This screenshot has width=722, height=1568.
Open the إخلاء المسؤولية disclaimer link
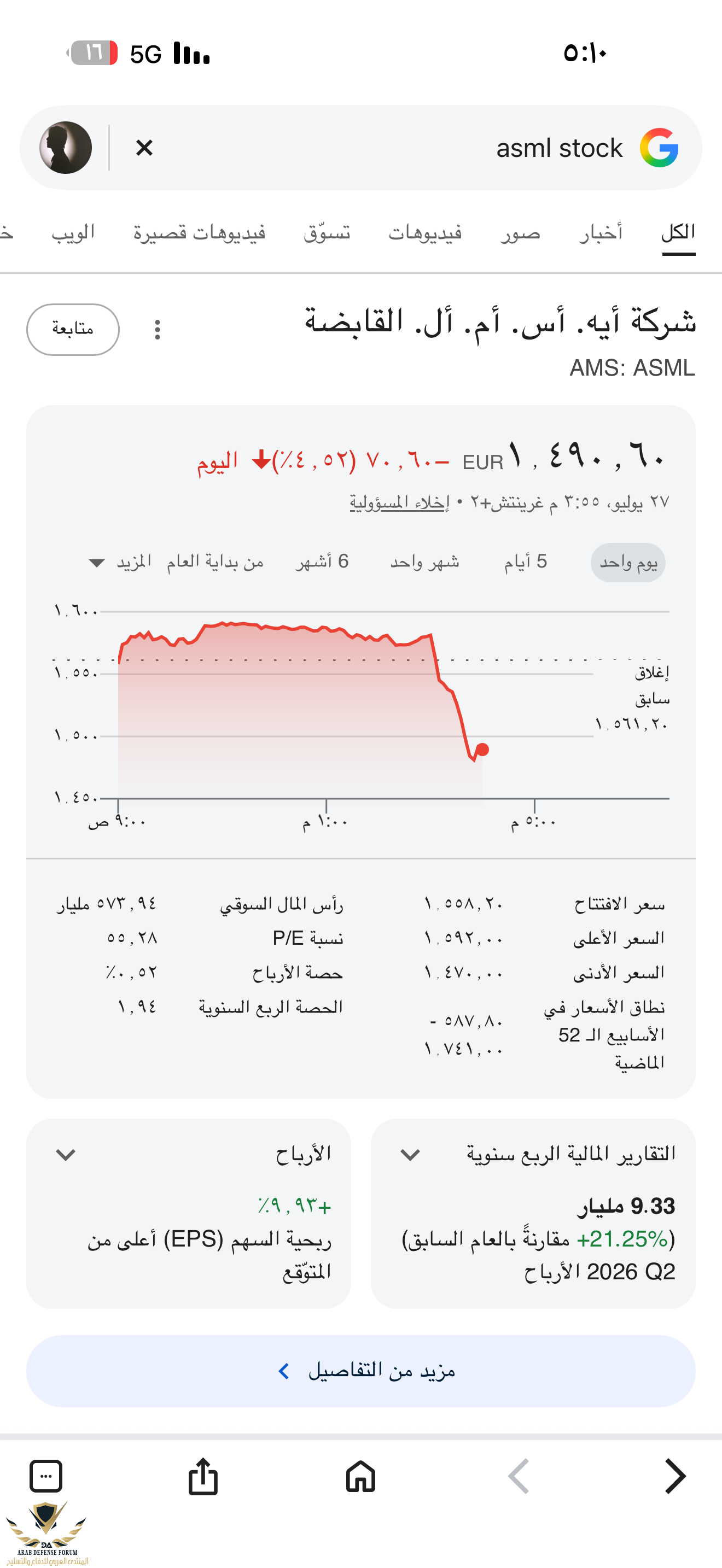click(399, 502)
